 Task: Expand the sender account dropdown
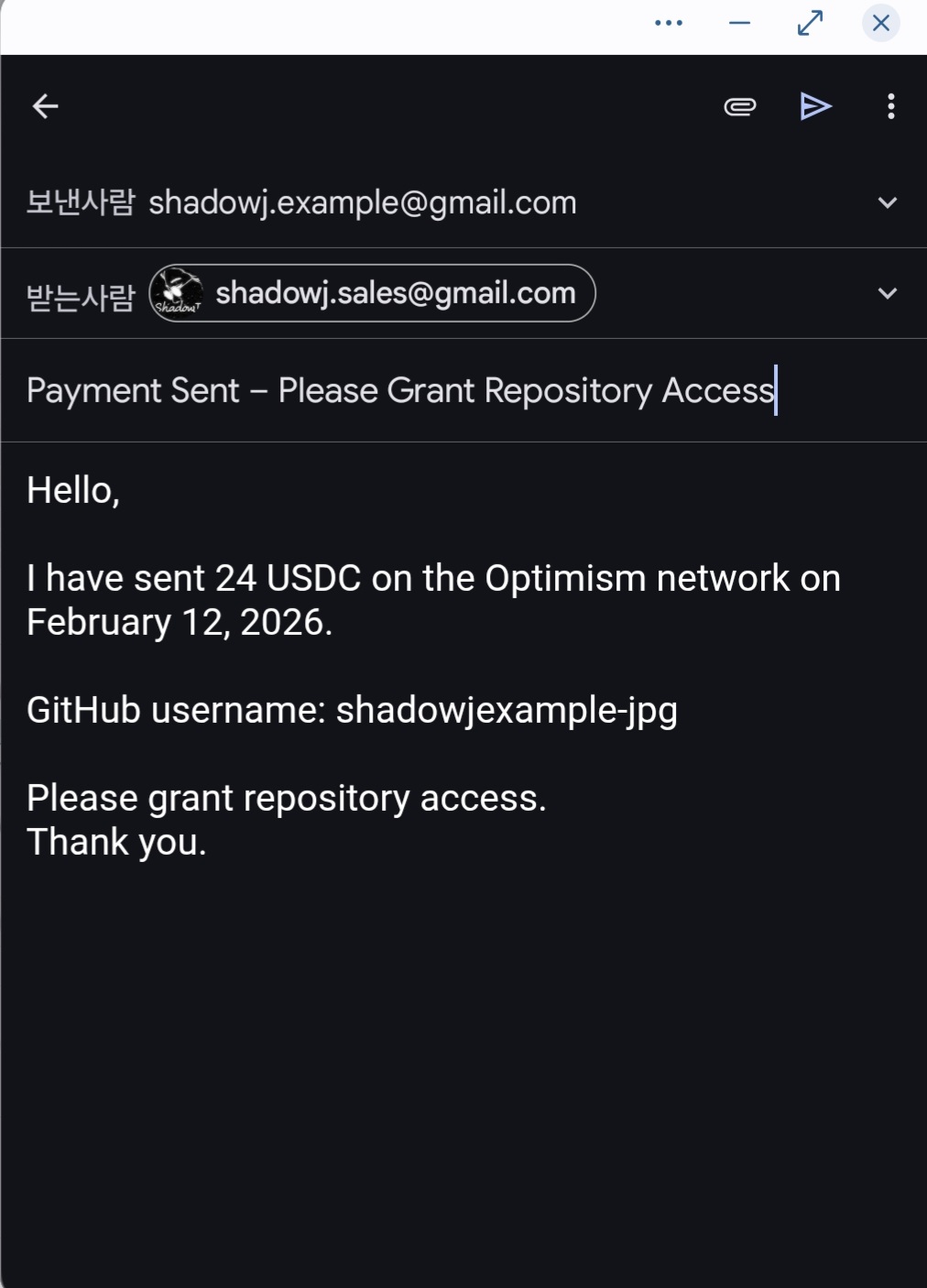[887, 202]
